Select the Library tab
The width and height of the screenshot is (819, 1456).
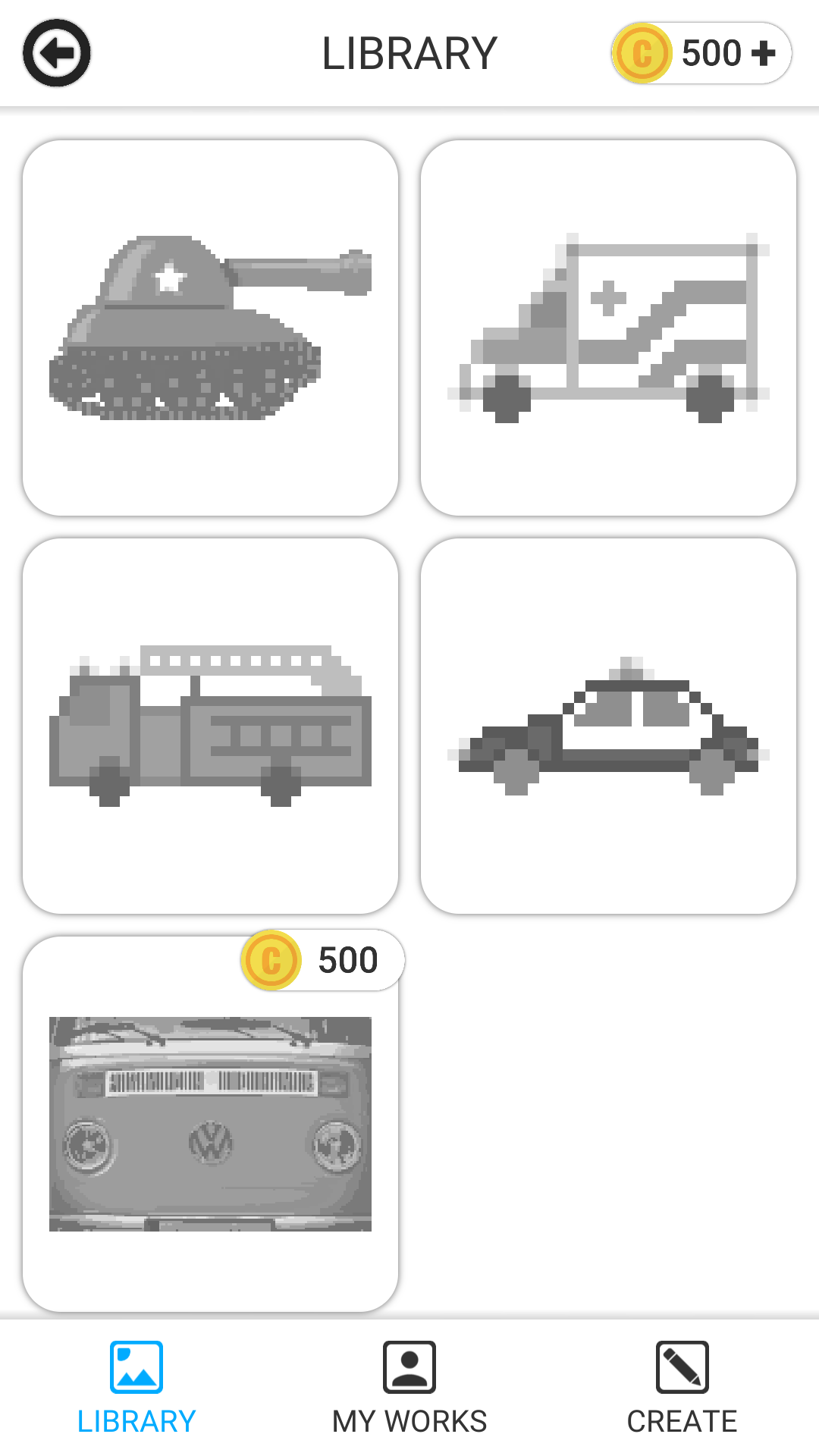pyautogui.click(x=136, y=1389)
